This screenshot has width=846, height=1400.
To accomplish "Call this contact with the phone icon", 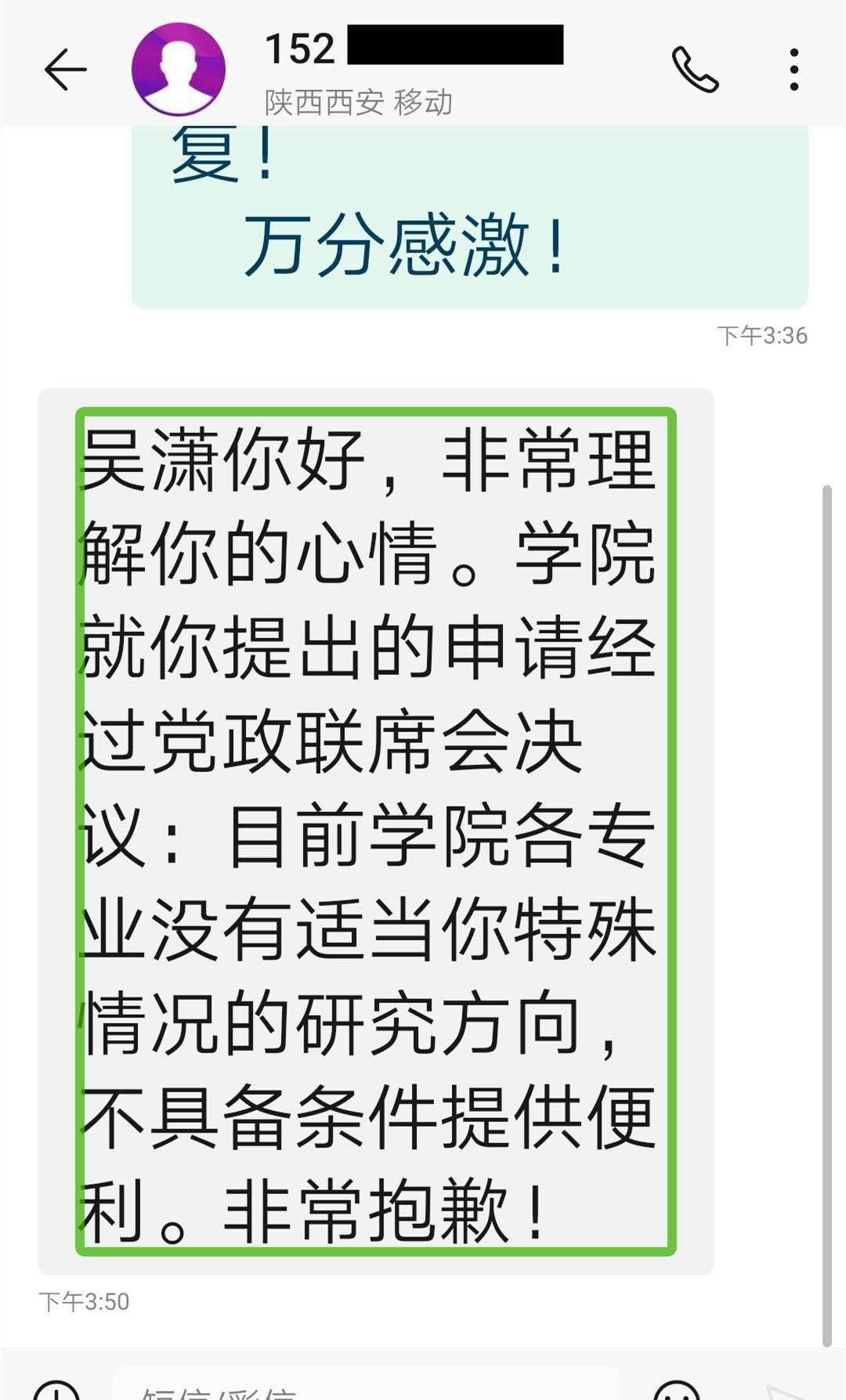I will click(x=695, y=70).
